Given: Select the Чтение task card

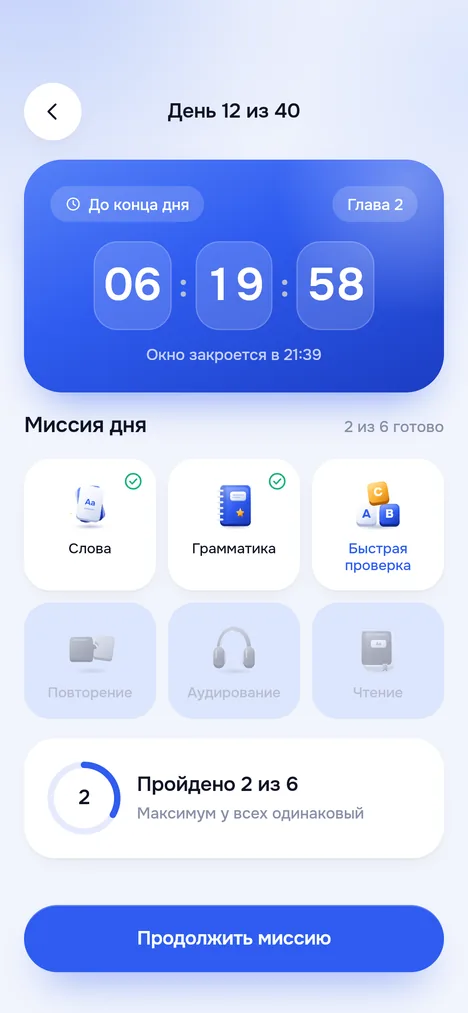Looking at the screenshot, I should pos(378,660).
